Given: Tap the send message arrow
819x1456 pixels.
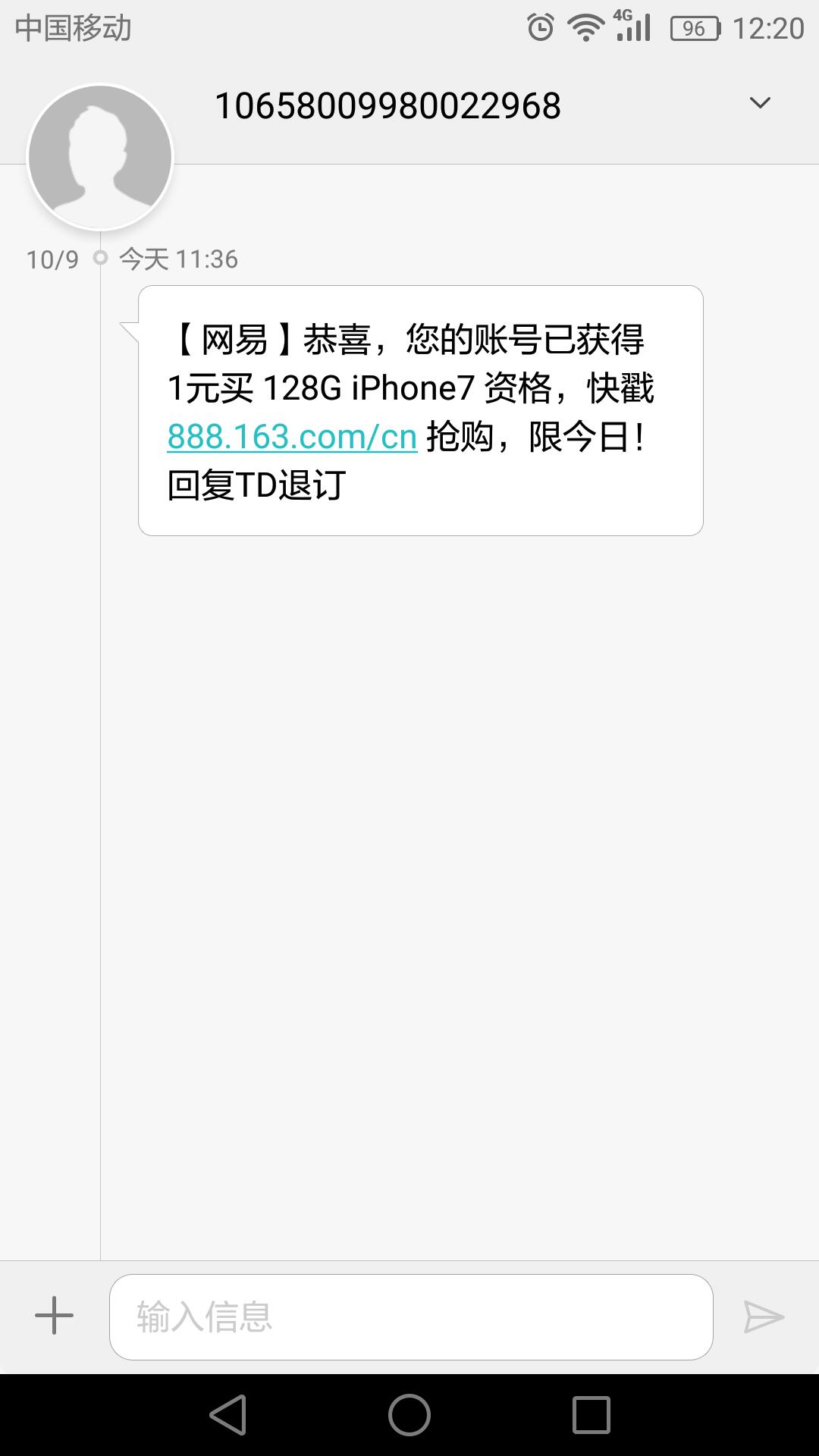Looking at the screenshot, I should pos(764,1316).
